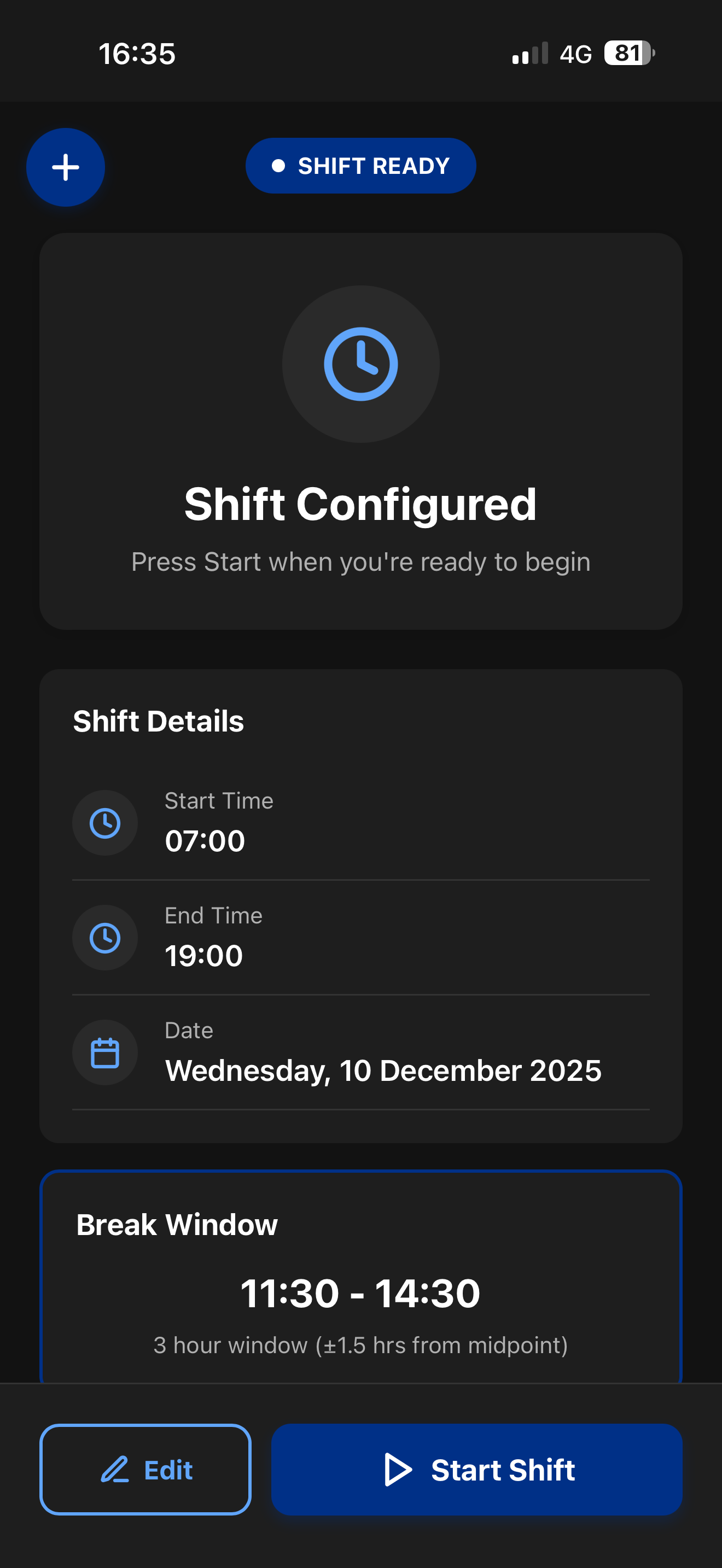Tap the pencil icon in the Edit button
This screenshot has height=1568, width=722.
117,1470
